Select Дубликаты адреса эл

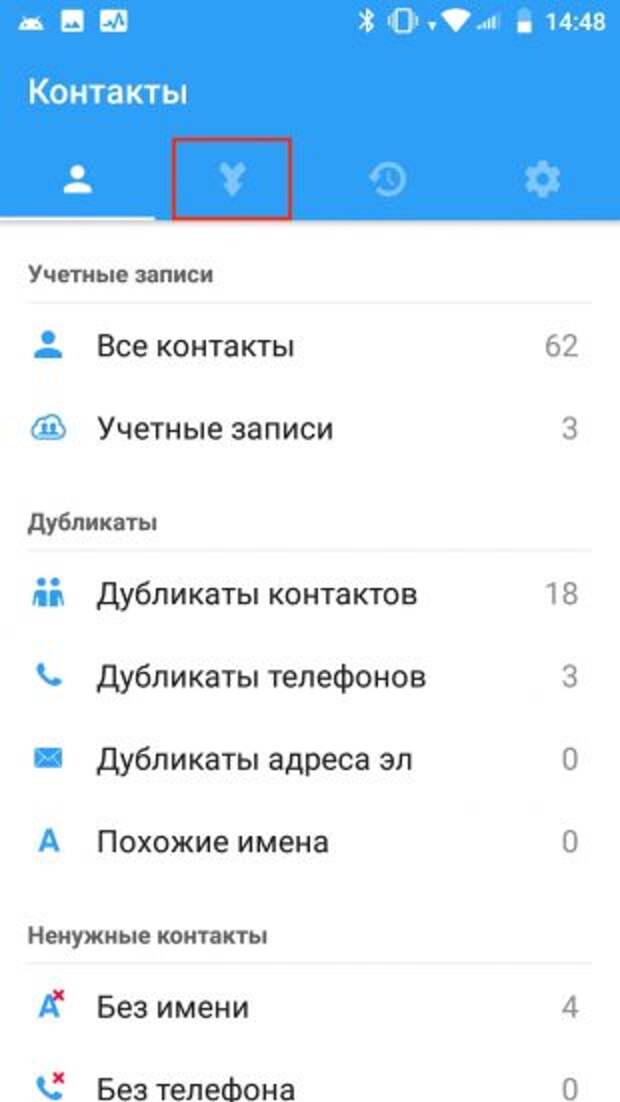(310, 759)
